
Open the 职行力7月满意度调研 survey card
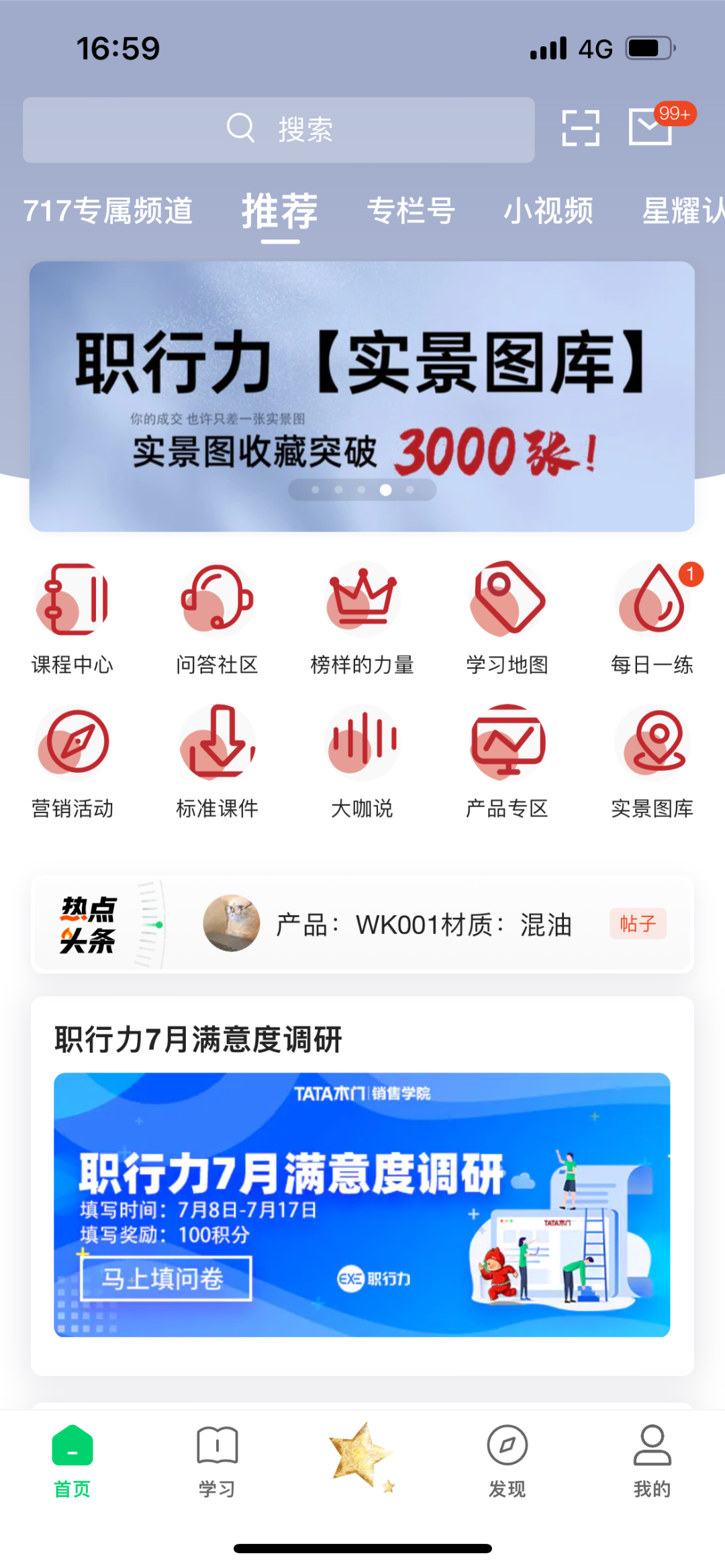click(x=362, y=1204)
